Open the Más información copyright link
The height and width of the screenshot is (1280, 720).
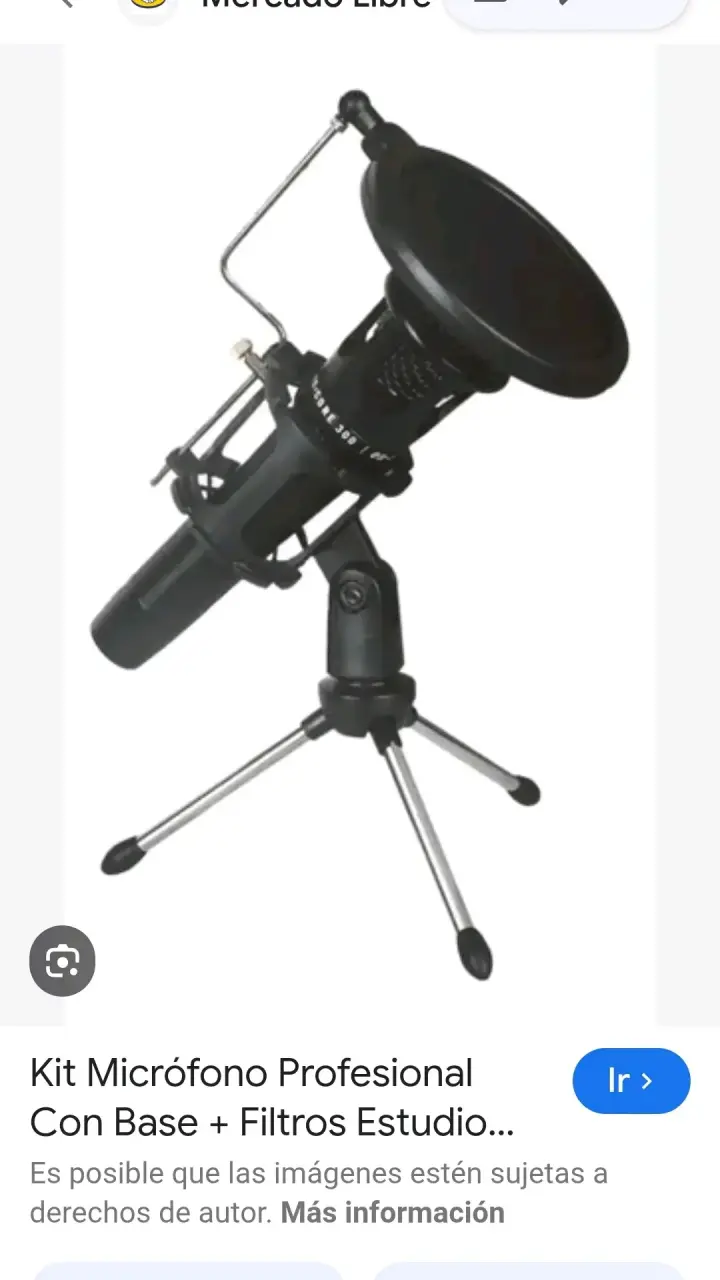tap(392, 1213)
